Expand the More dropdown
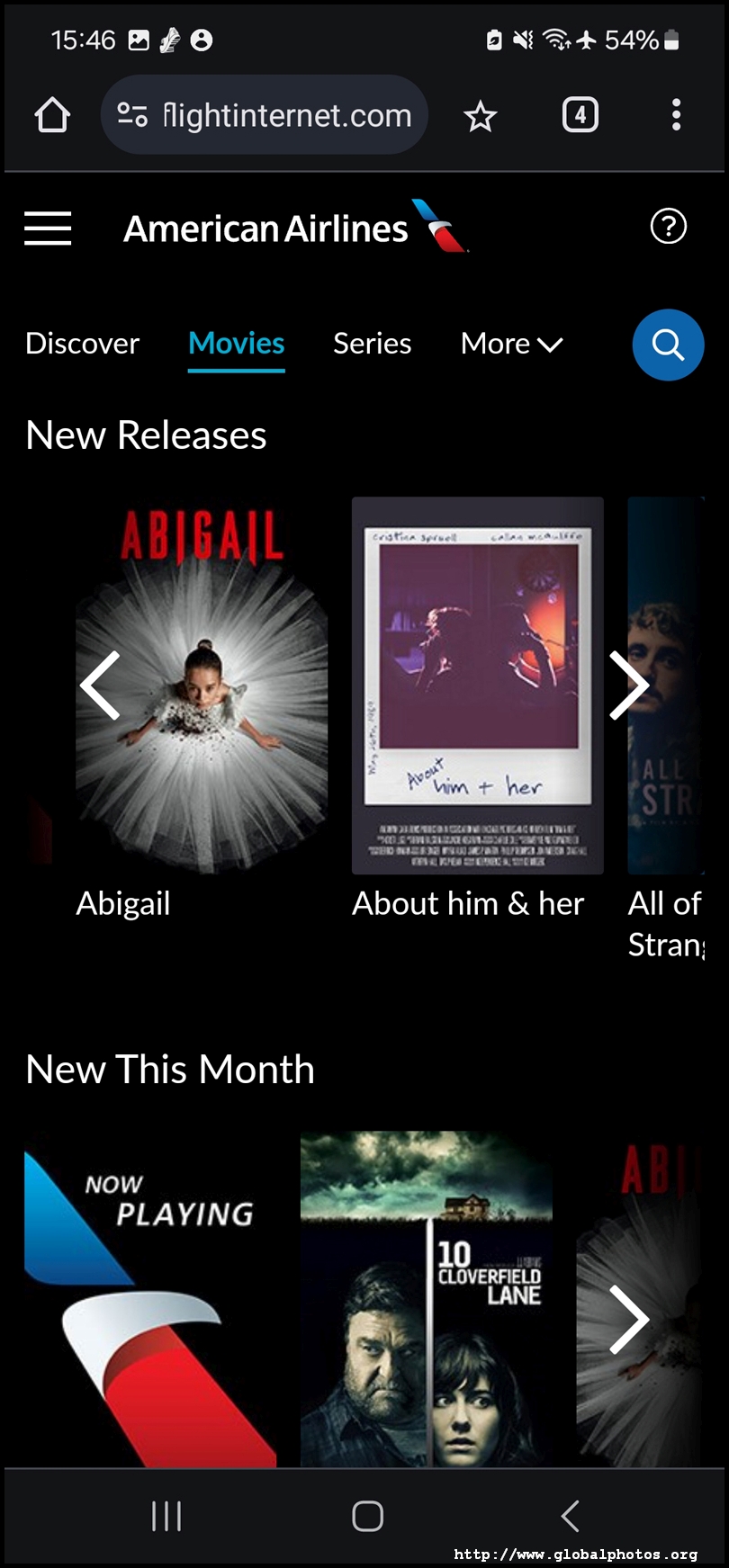This screenshot has width=729, height=1568. point(511,344)
